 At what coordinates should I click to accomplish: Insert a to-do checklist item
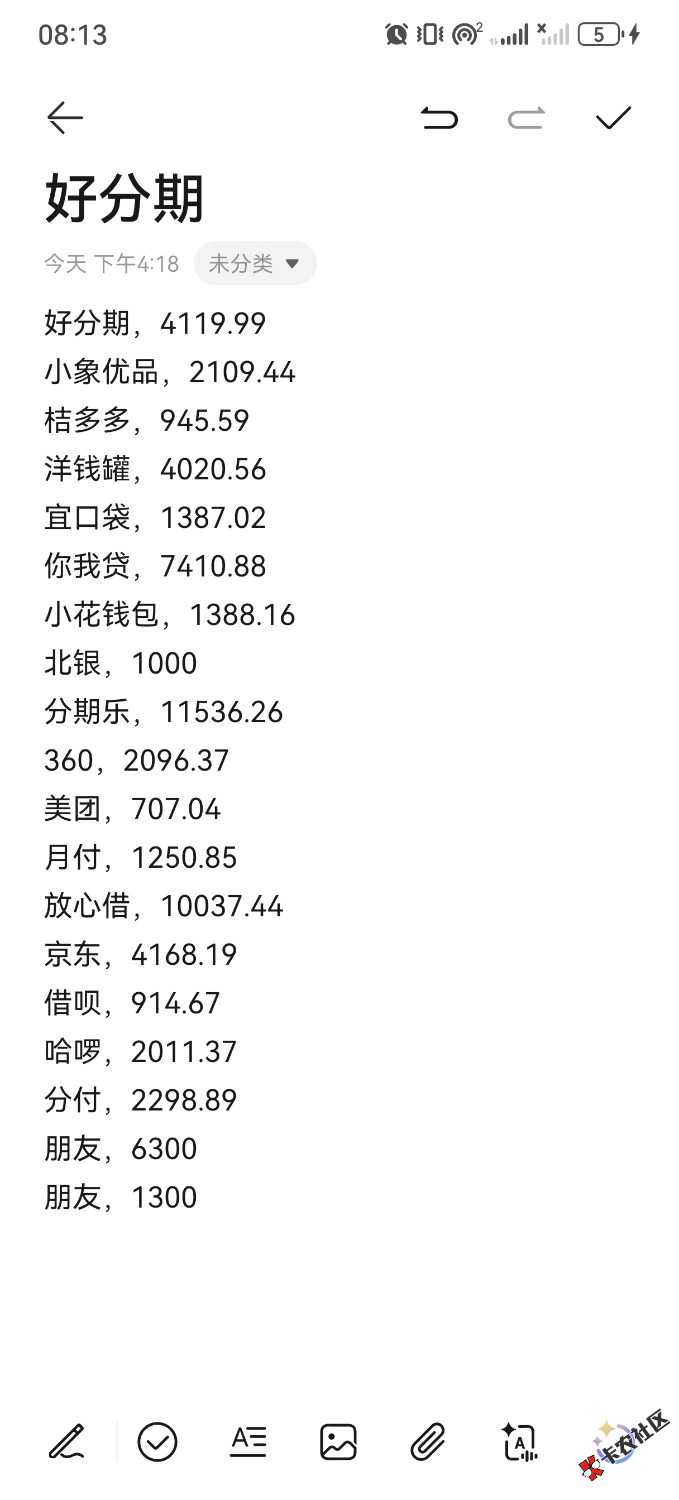coord(157,1441)
